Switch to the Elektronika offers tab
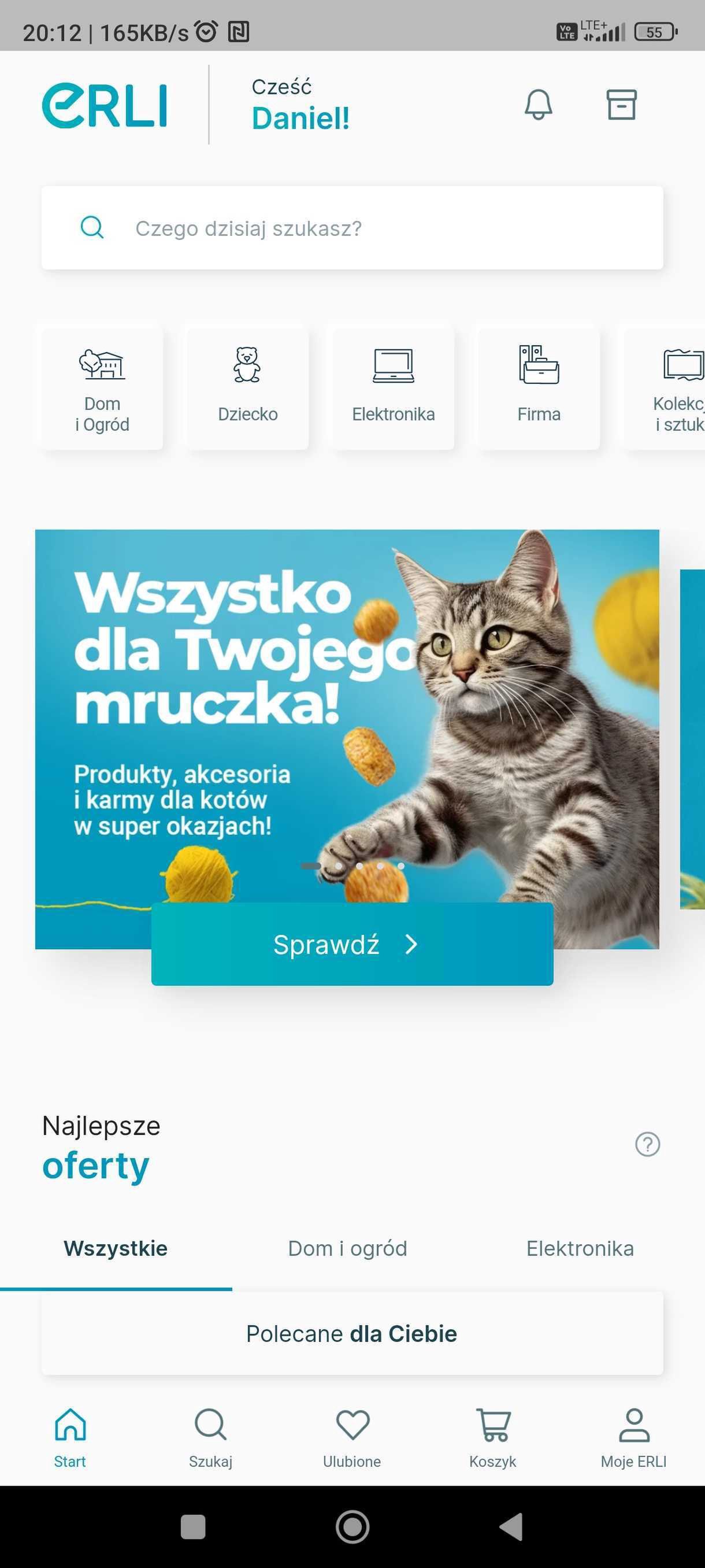 click(x=580, y=1248)
